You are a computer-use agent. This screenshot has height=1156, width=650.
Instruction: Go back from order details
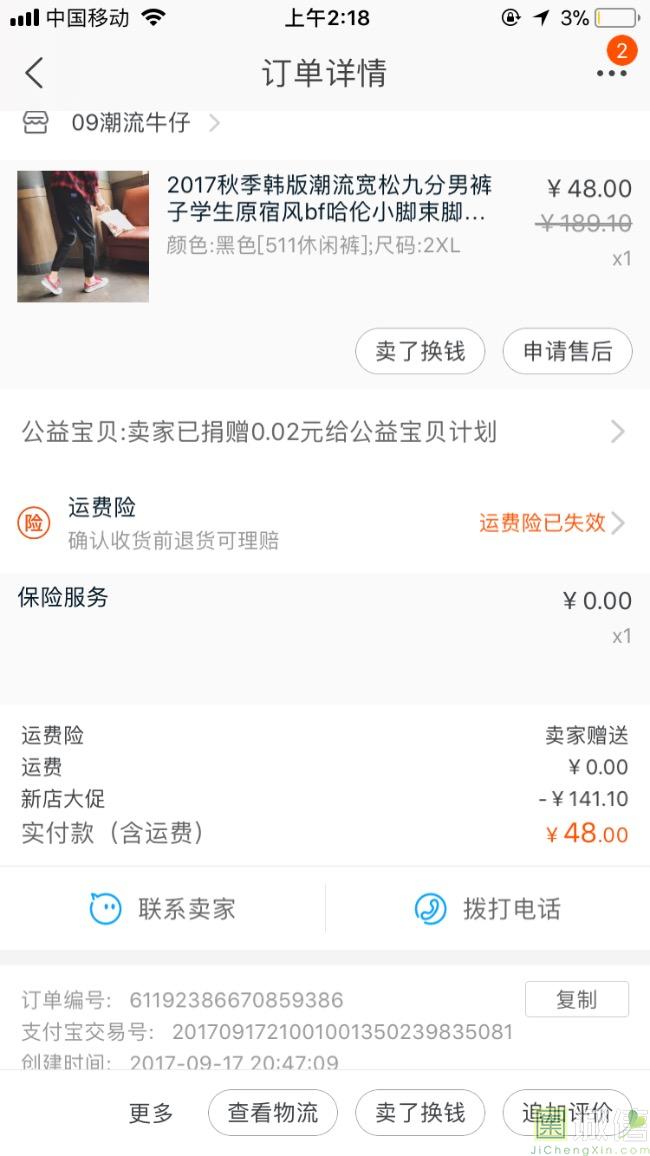(x=34, y=73)
